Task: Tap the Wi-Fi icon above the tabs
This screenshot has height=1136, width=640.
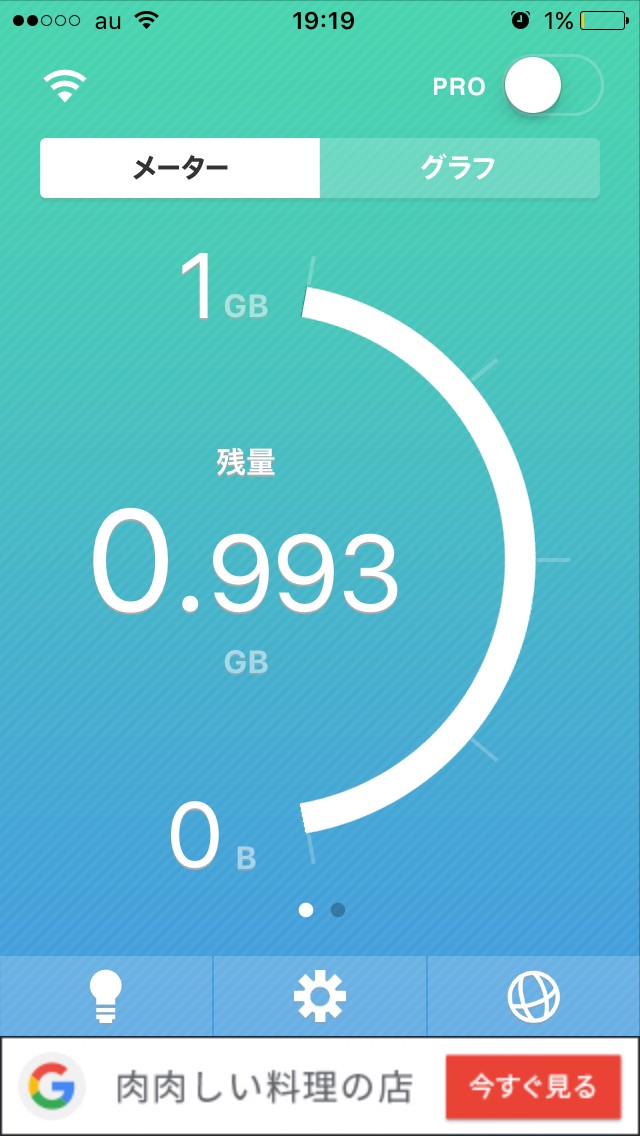Action: click(x=64, y=86)
